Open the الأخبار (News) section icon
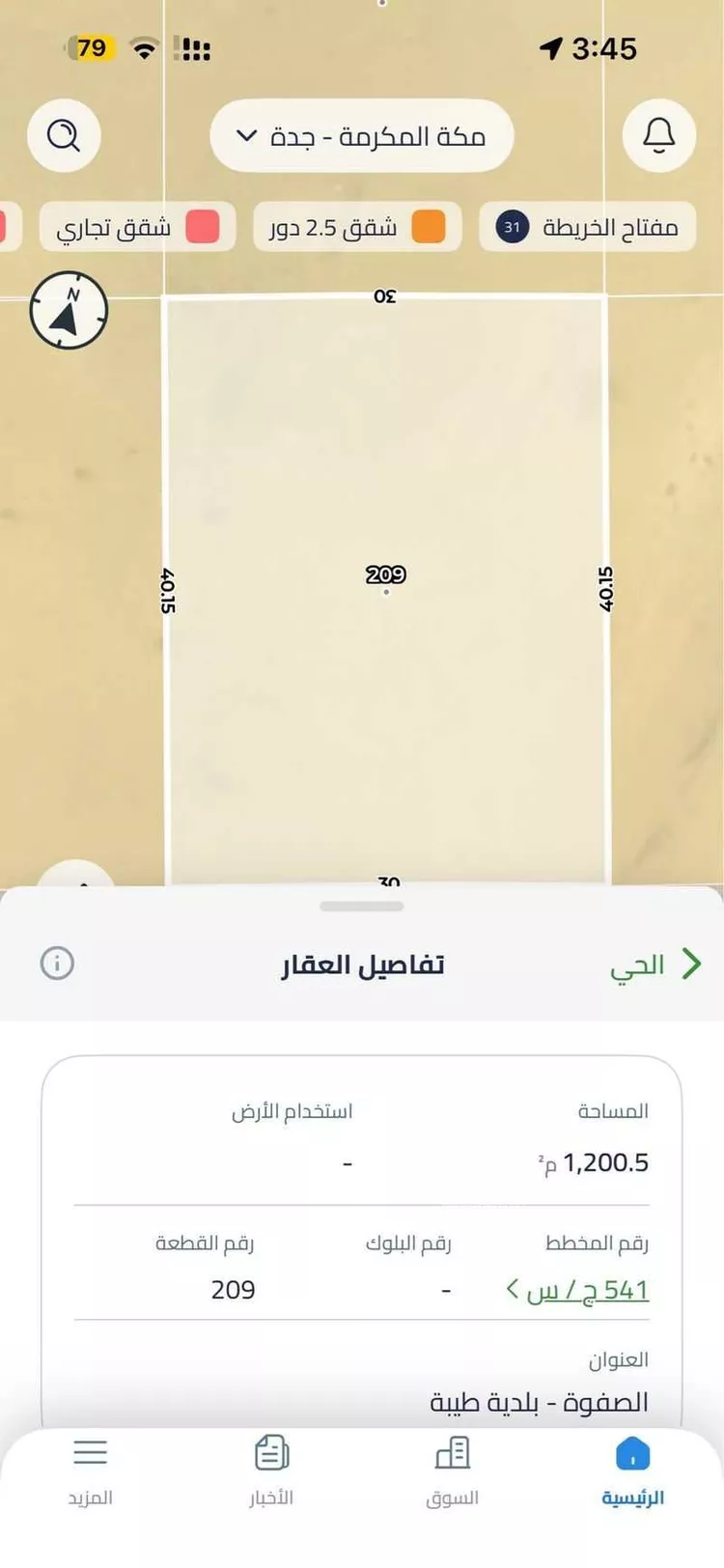Image resolution: width=724 pixels, height=1568 pixels. (x=271, y=1451)
